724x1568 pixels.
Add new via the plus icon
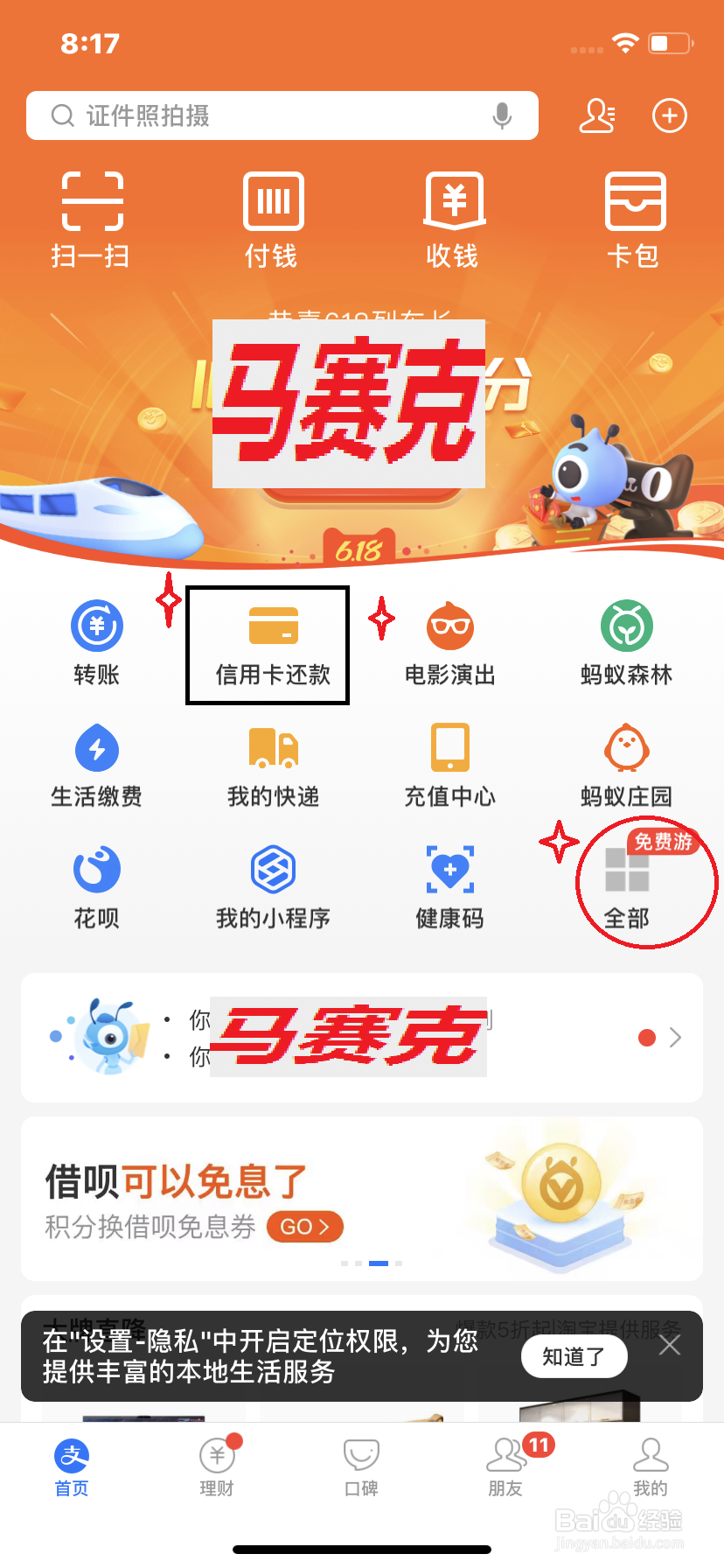coord(669,115)
